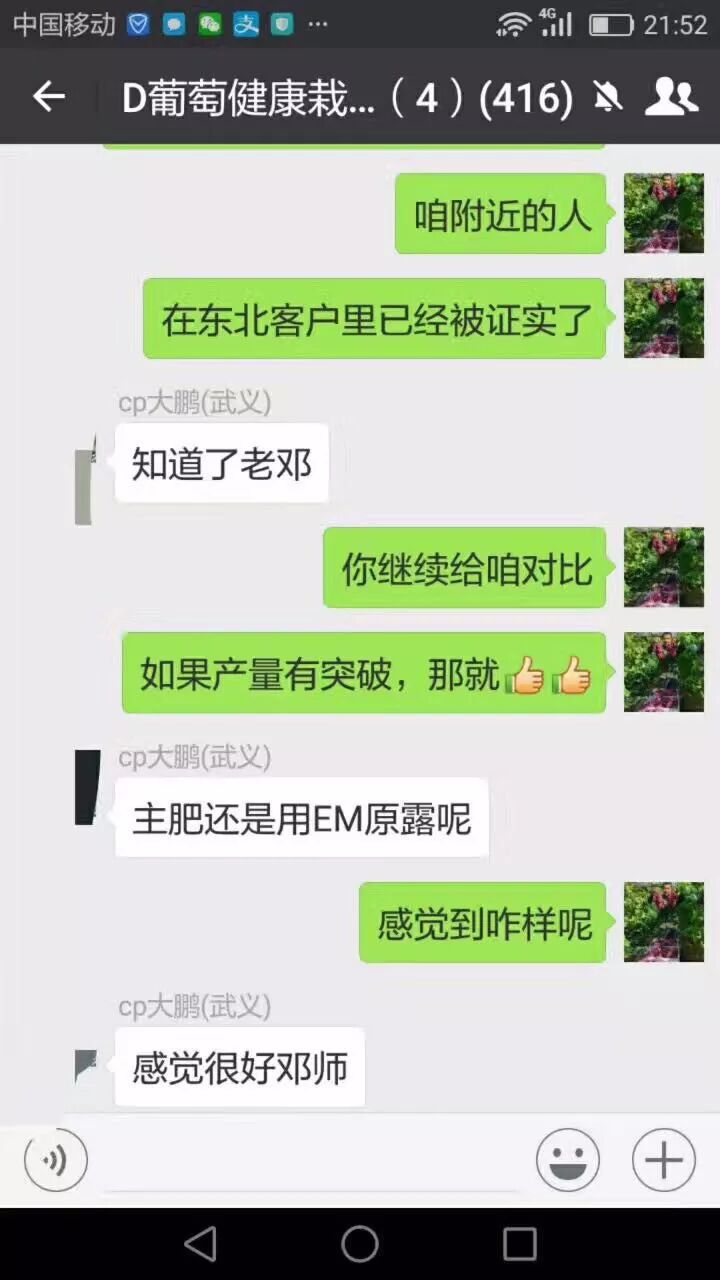Open sender avatar beside 咱附近的人
This screenshot has width=720, height=1280.
(x=663, y=213)
